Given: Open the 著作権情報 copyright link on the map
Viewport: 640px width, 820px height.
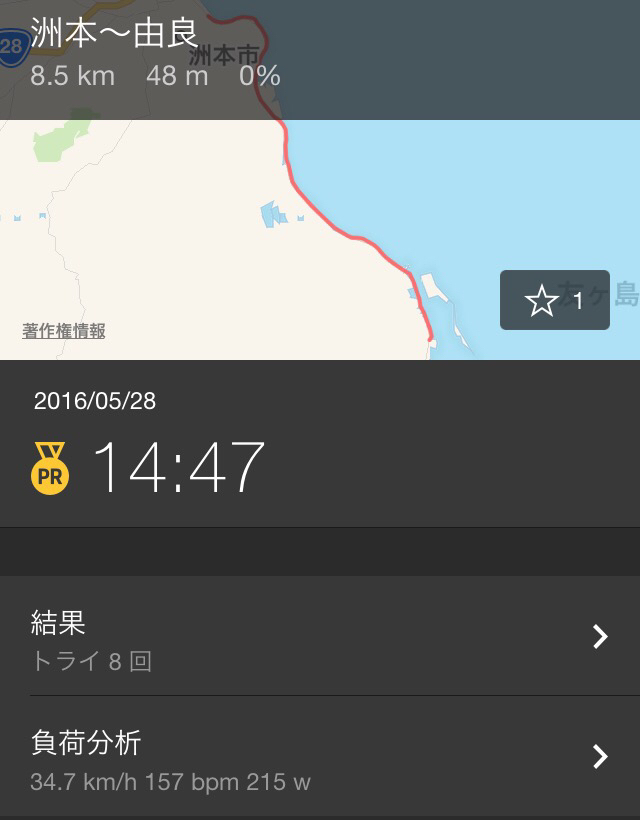Looking at the screenshot, I should point(64,331).
